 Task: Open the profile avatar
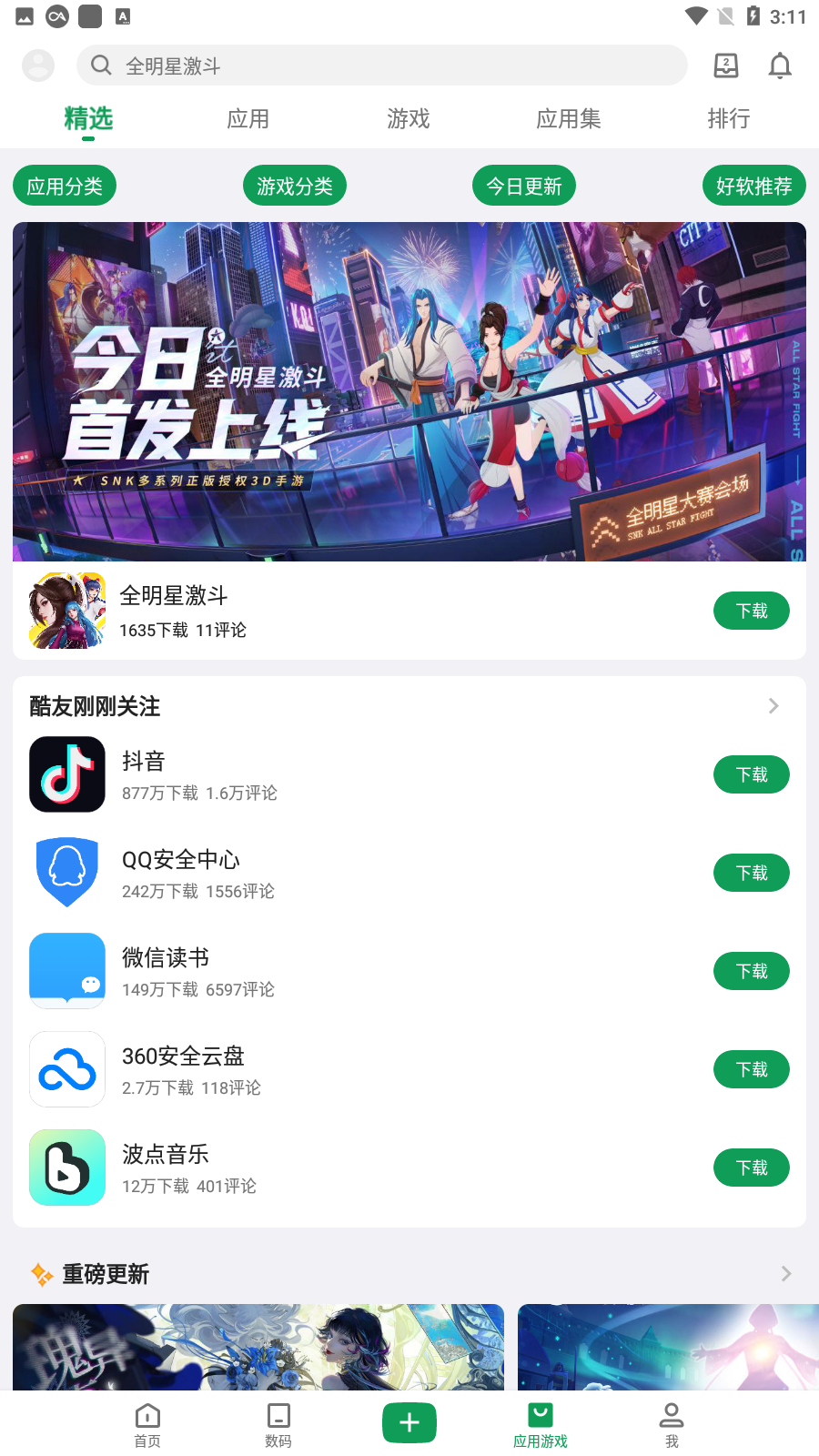point(38,66)
